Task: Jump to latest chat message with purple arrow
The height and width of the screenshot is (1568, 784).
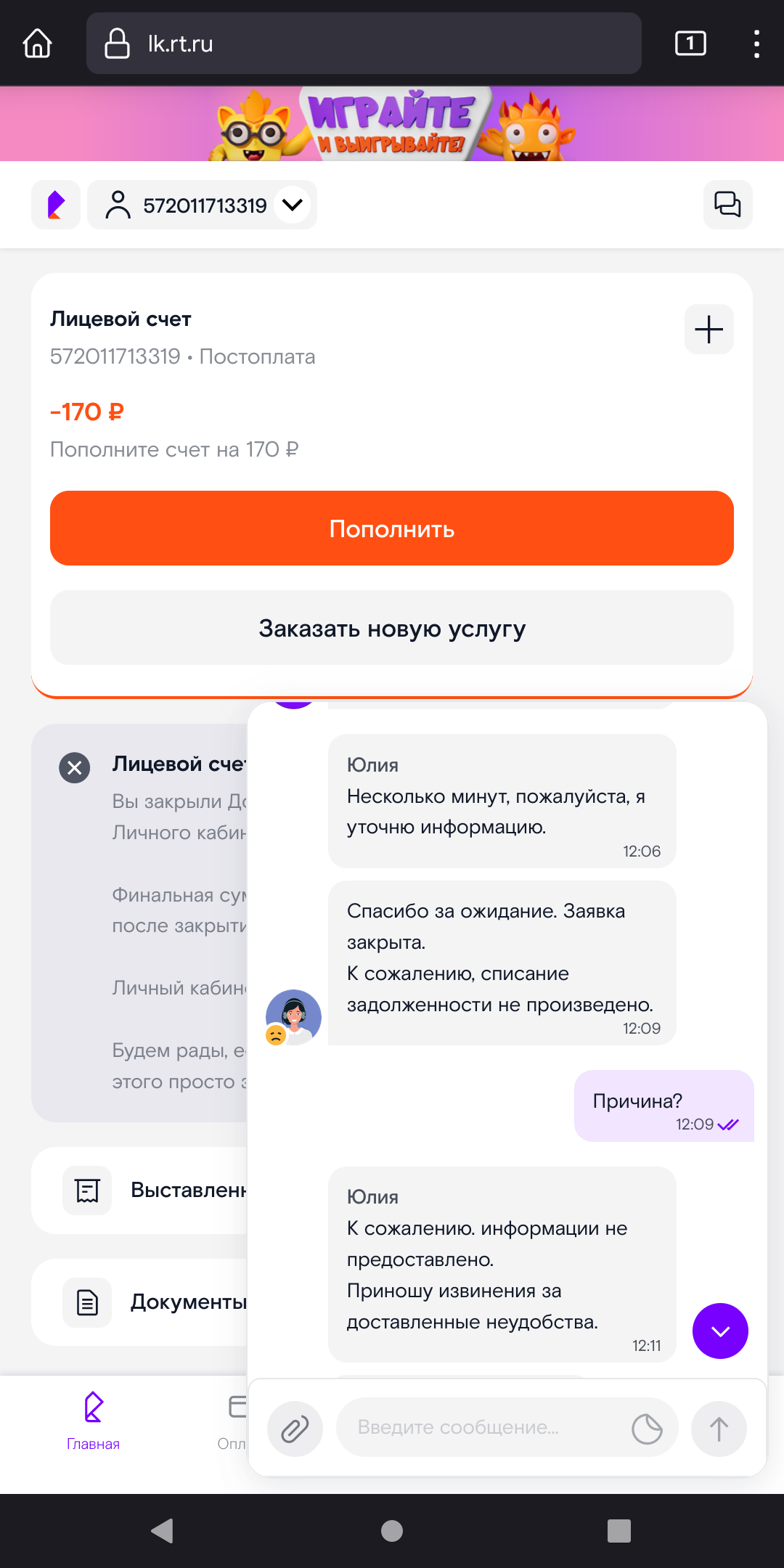Action: [x=720, y=1331]
